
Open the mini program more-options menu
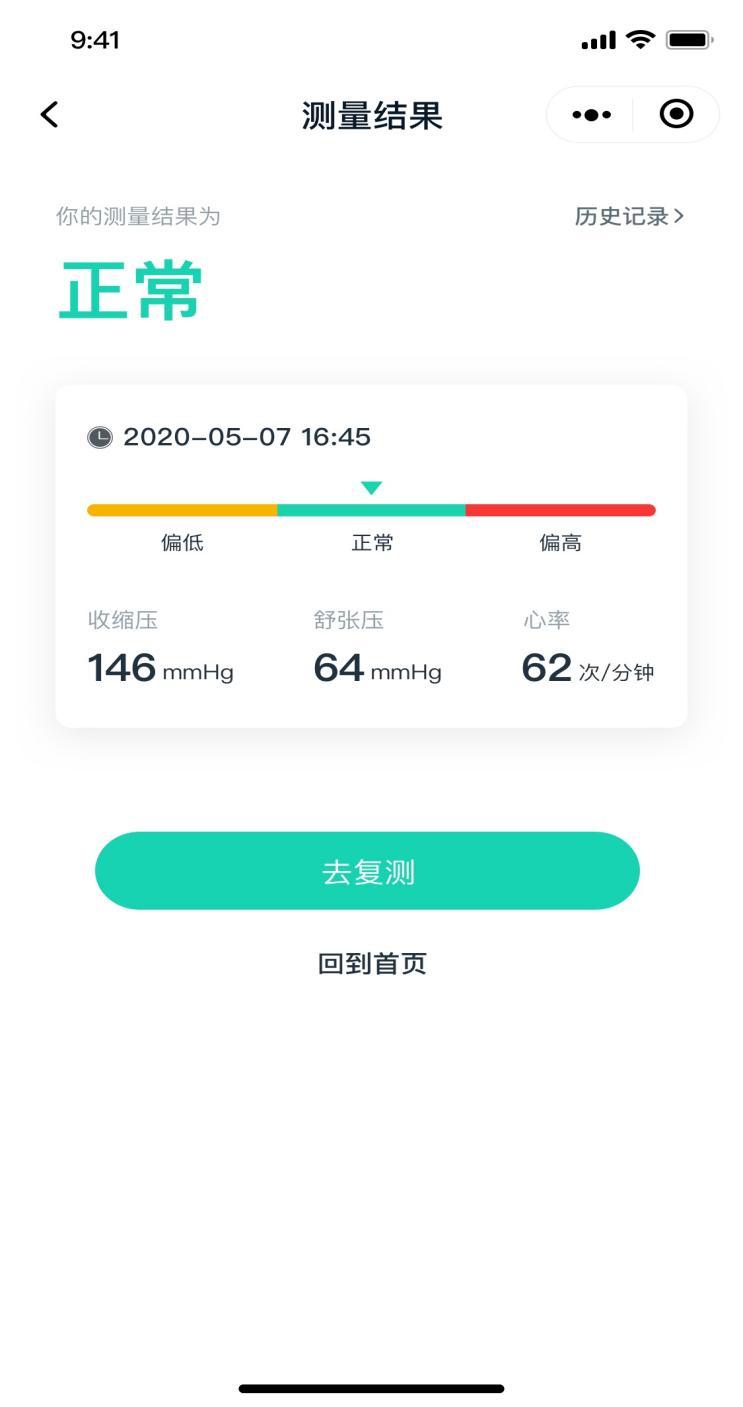pos(591,115)
